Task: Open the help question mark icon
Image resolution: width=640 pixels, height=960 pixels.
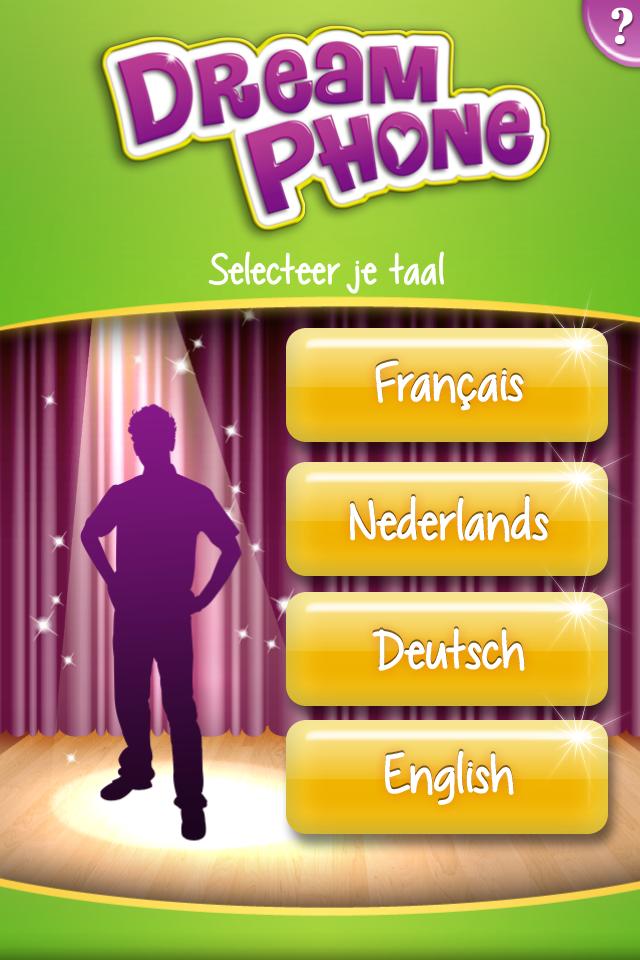Action: pos(617,24)
